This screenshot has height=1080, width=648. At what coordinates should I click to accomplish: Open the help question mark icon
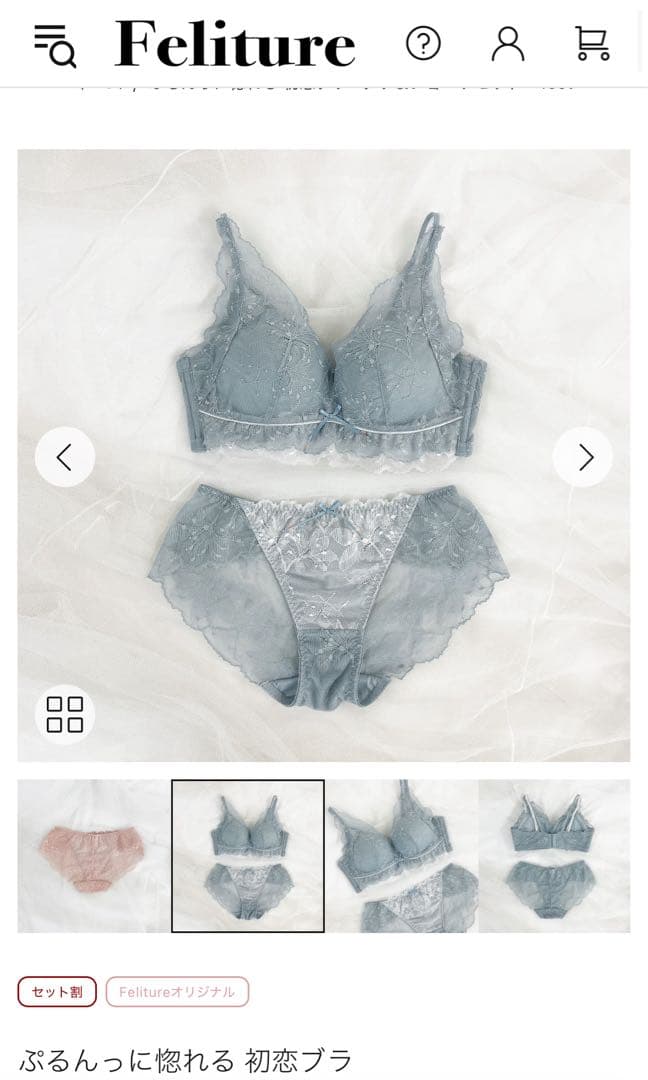423,43
